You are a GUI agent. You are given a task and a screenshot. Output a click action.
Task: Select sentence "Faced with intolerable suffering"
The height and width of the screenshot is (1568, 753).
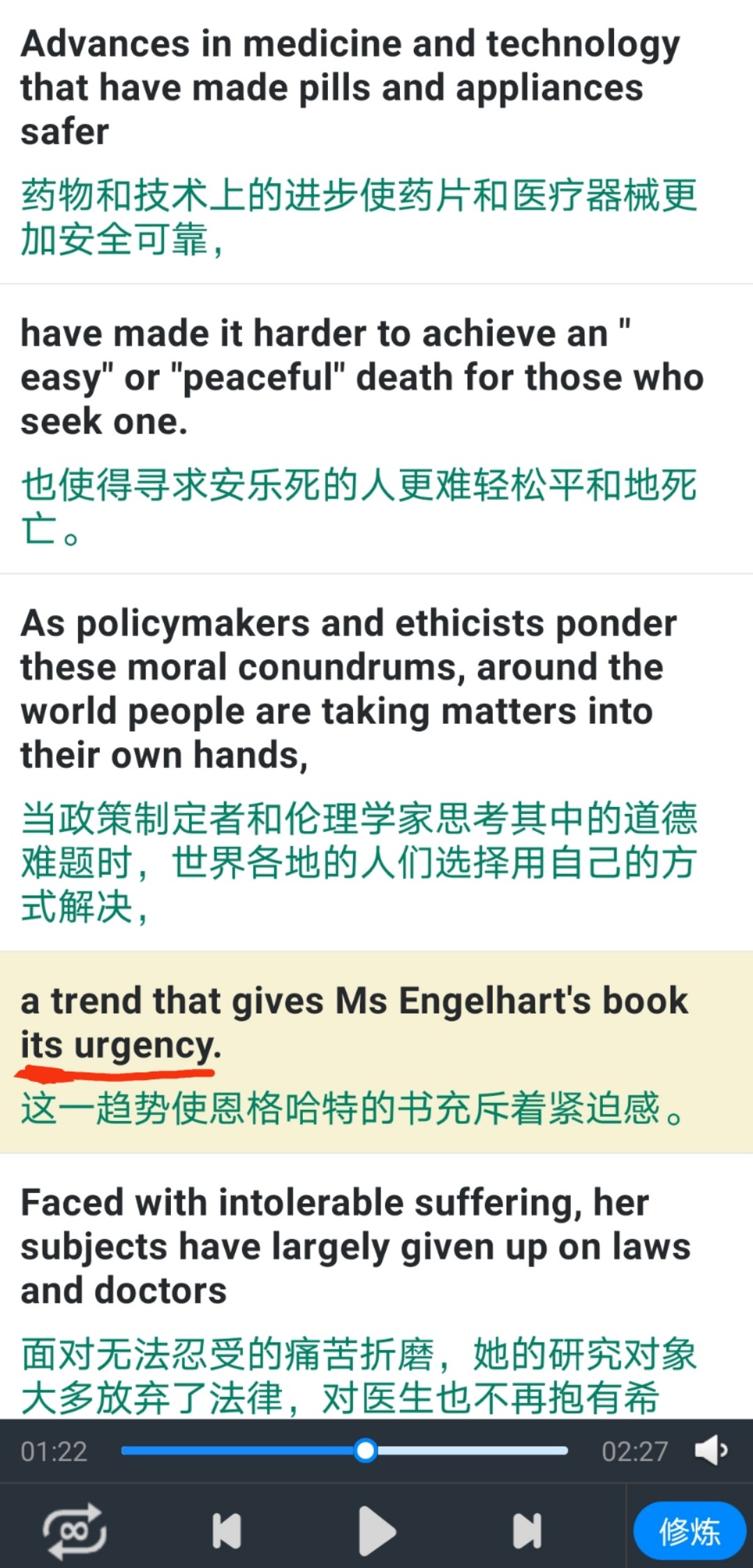coord(356,1245)
